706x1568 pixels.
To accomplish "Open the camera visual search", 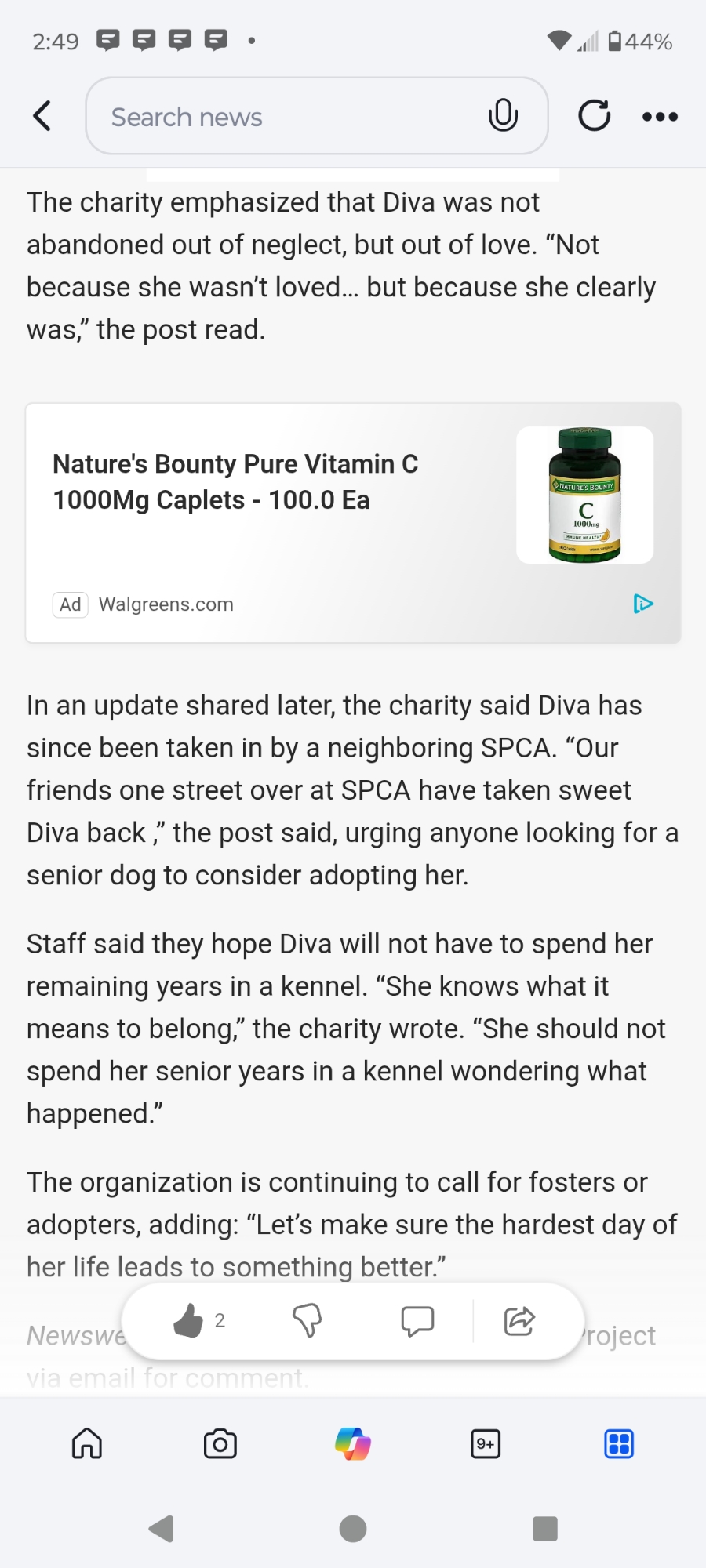I will [220, 1443].
